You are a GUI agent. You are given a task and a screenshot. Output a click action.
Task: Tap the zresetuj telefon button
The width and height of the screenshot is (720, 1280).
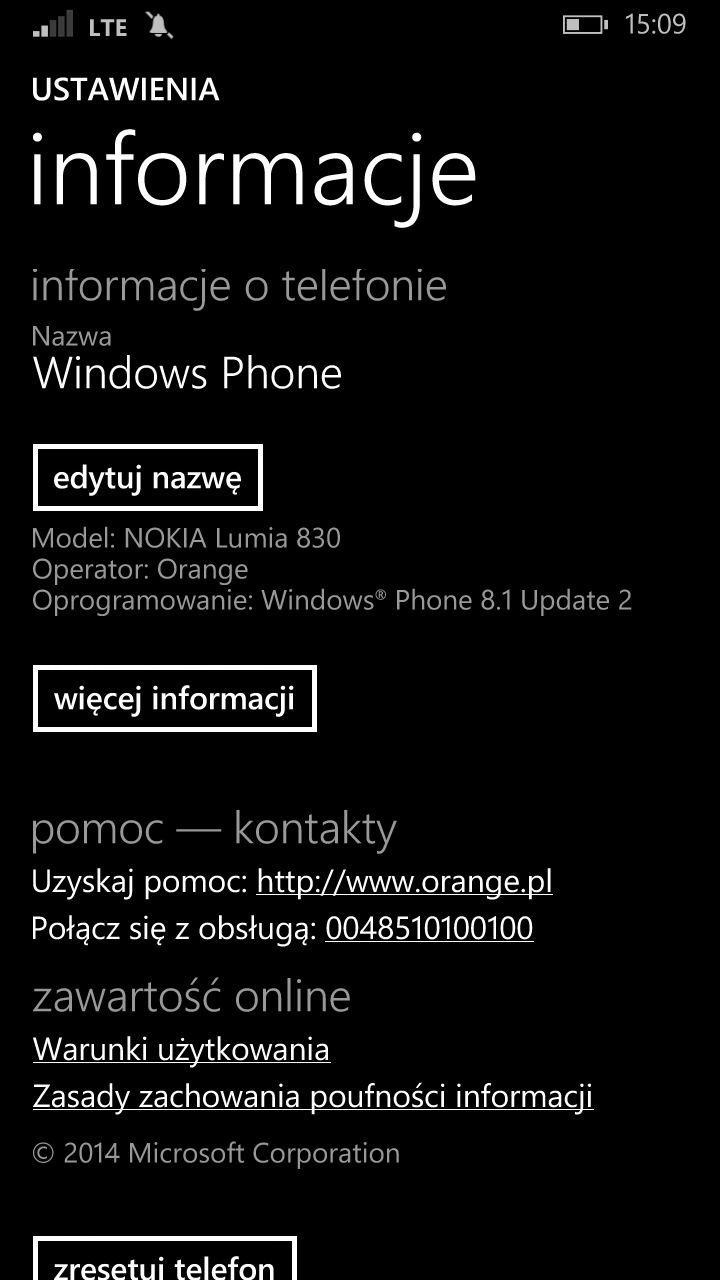click(165, 1262)
